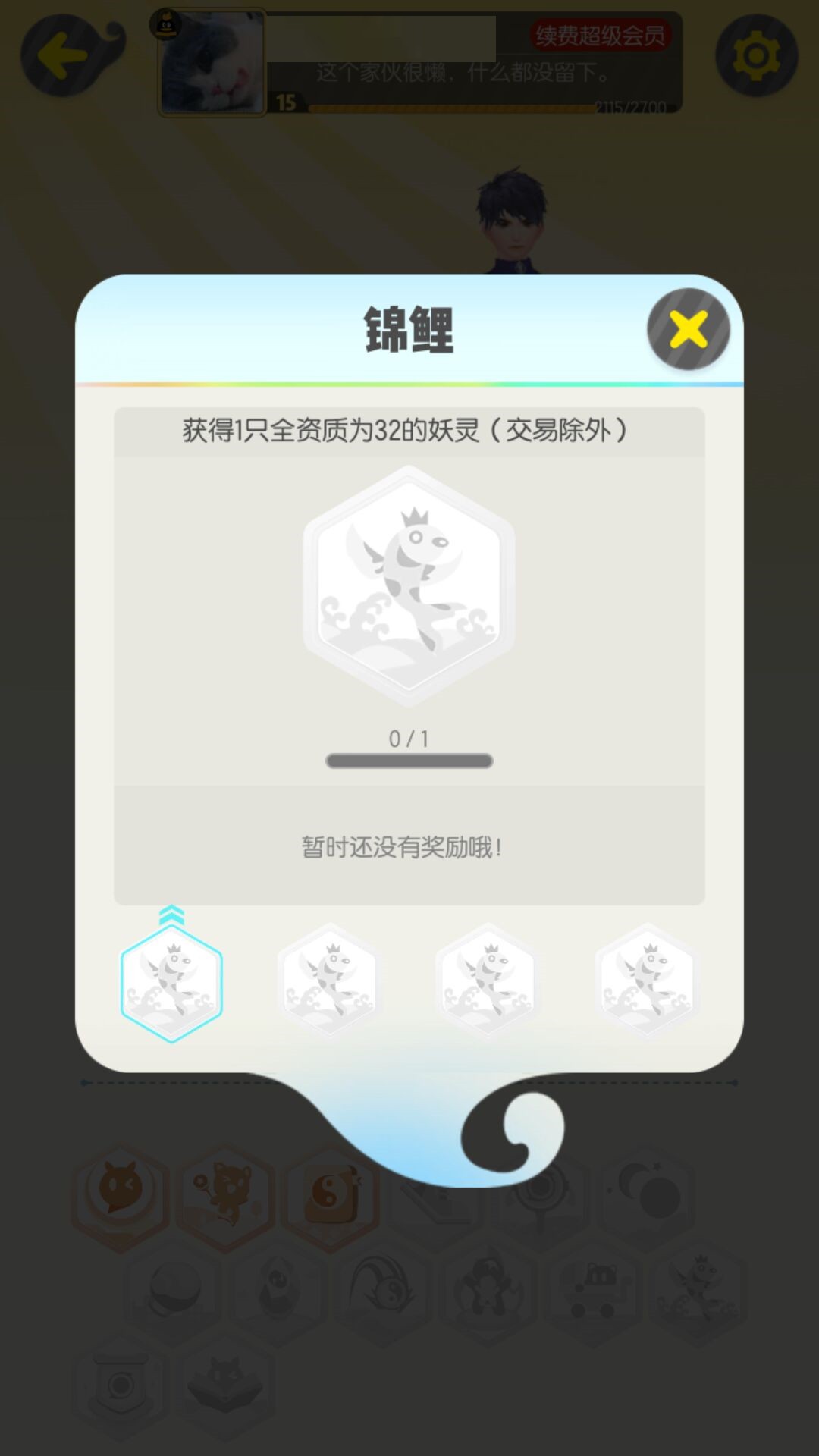Select the fourth koi badge tier
The height and width of the screenshot is (1456, 819).
pyautogui.click(x=647, y=981)
